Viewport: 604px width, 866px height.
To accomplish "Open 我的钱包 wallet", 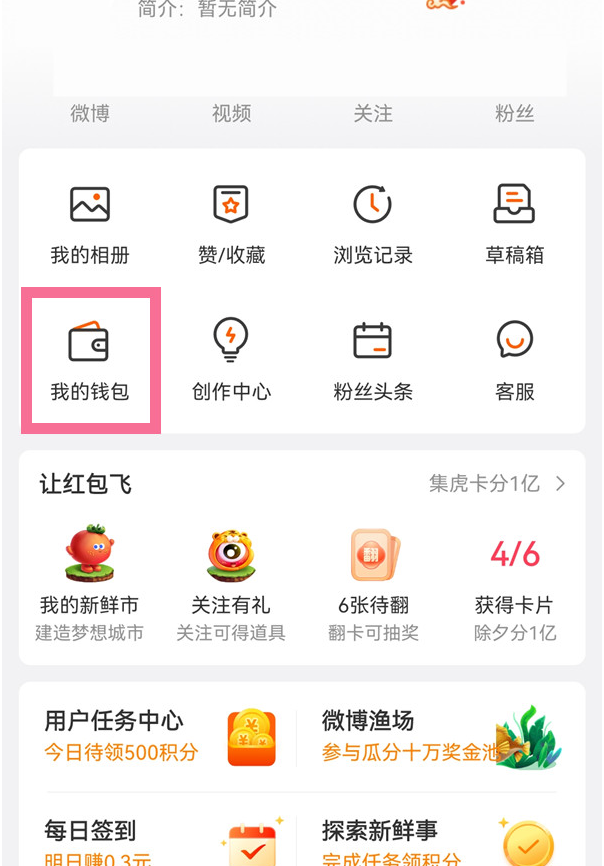I will [90, 361].
